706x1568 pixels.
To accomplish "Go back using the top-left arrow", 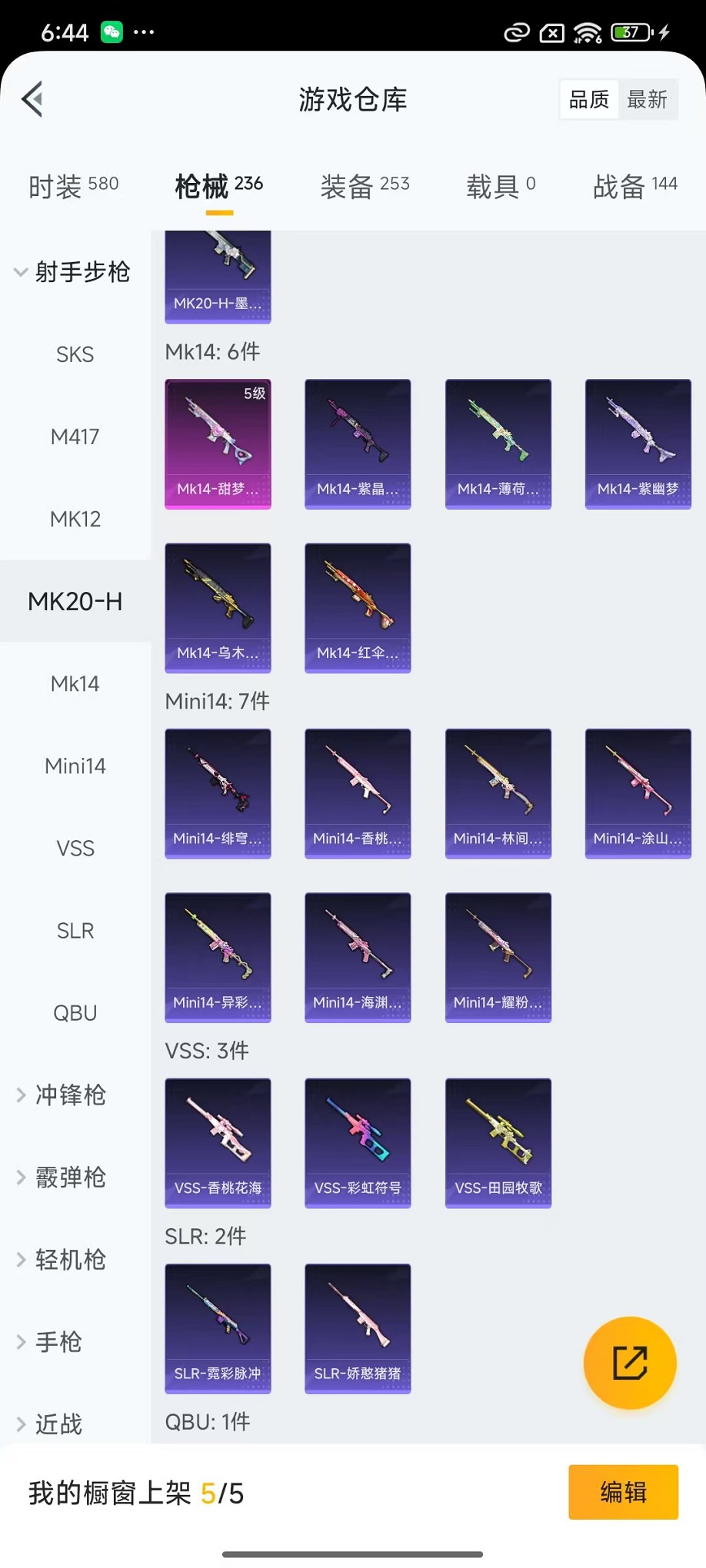I will (32, 99).
